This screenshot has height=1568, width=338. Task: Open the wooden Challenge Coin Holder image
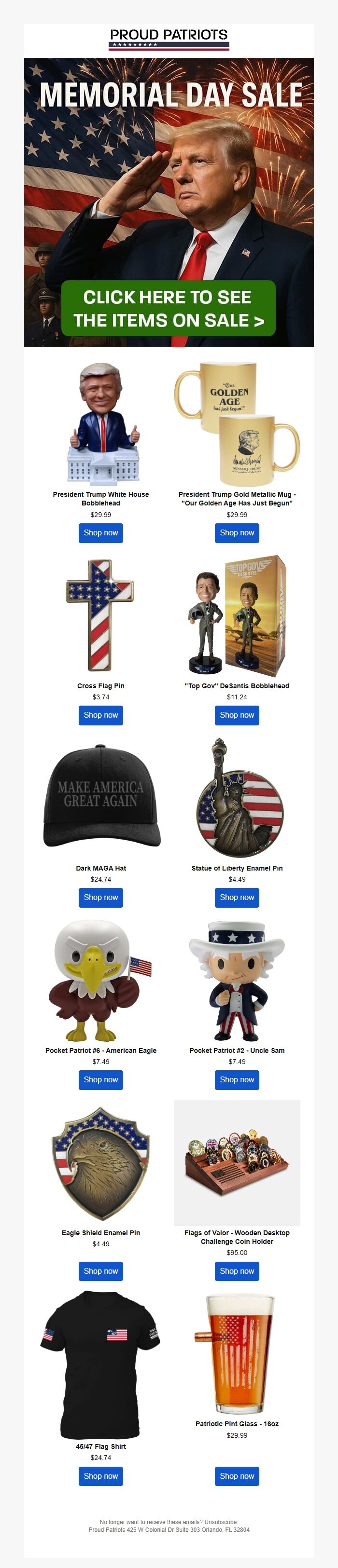[237, 1162]
